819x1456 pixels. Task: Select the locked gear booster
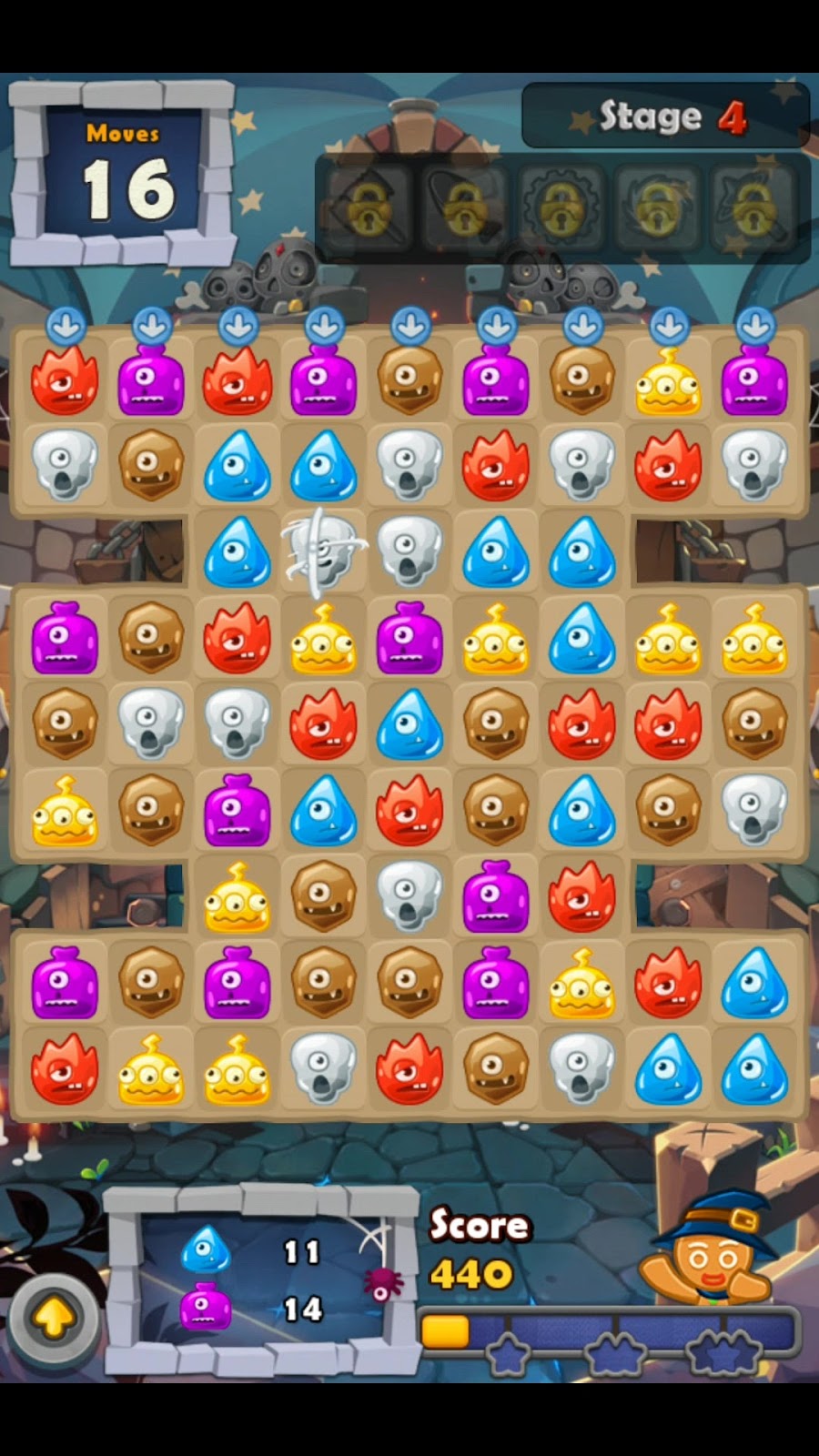[560, 208]
